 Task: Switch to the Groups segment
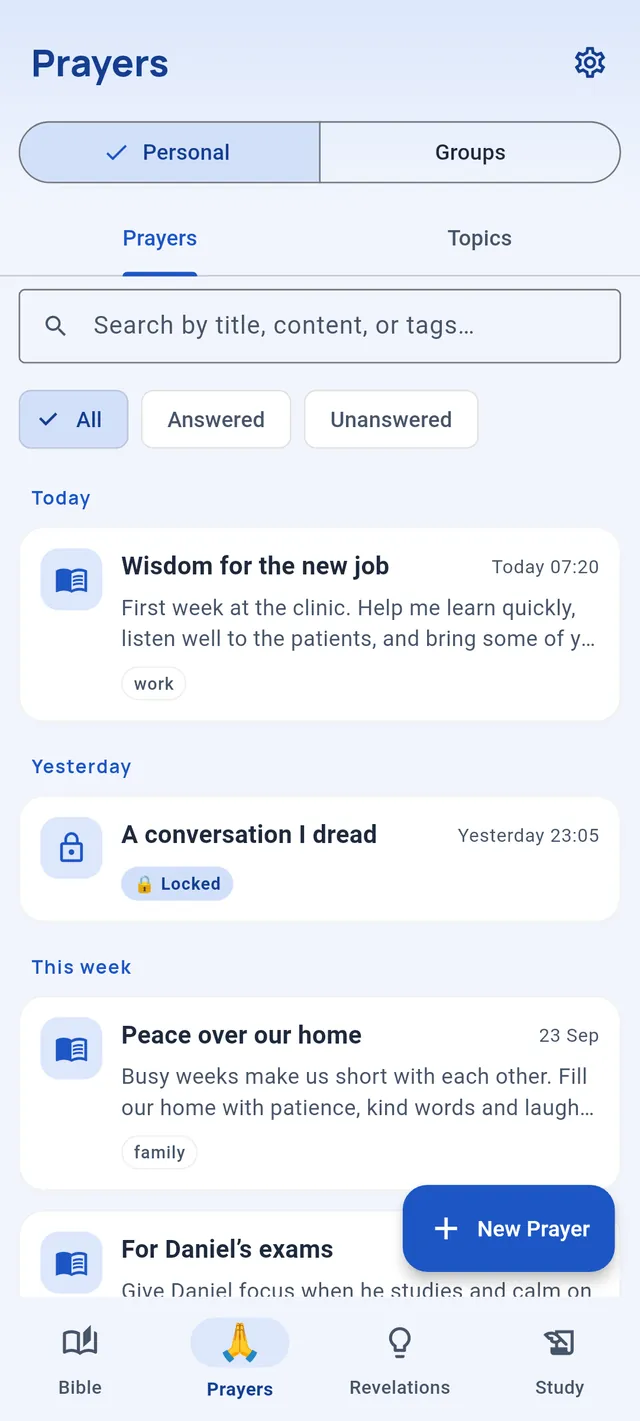(x=470, y=152)
